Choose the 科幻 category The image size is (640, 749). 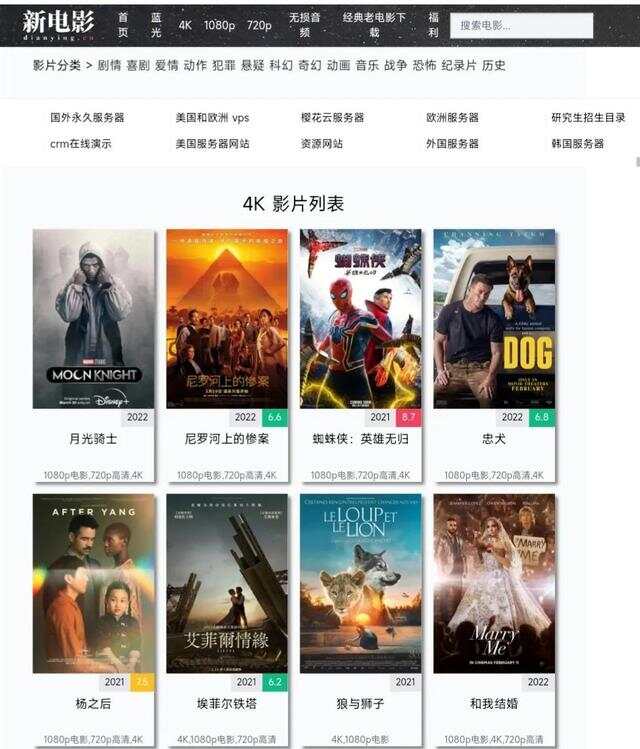[281, 65]
